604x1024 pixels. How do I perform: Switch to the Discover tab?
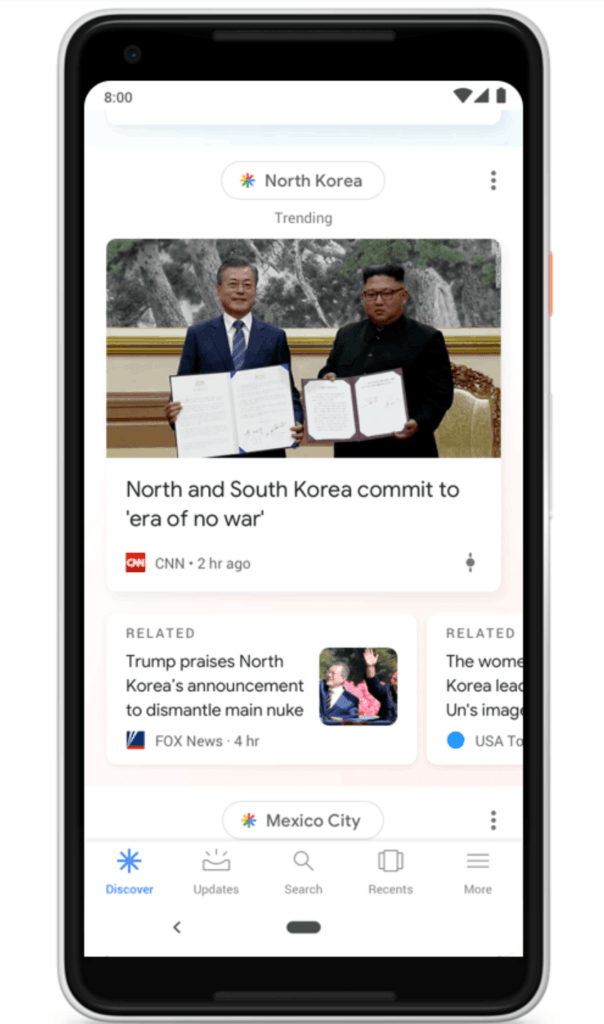click(129, 871)
